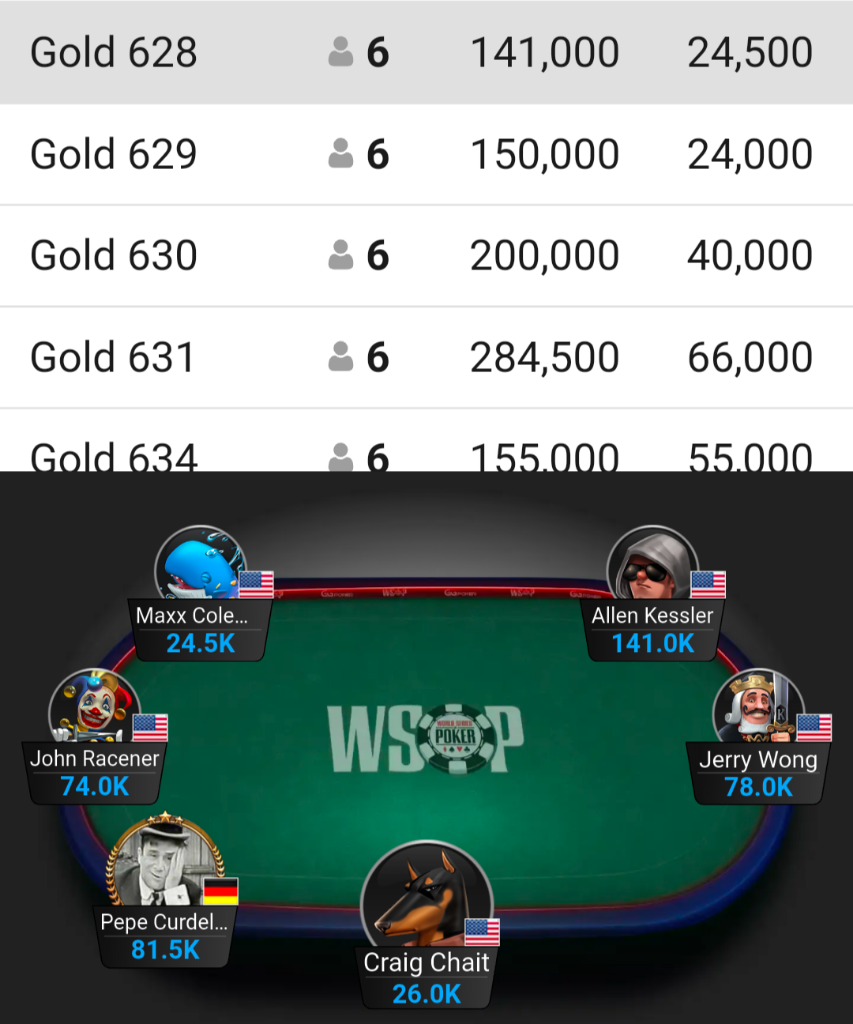853x1024 pixels.
Task: View the Gold 631 table
Action: point(426,357)
